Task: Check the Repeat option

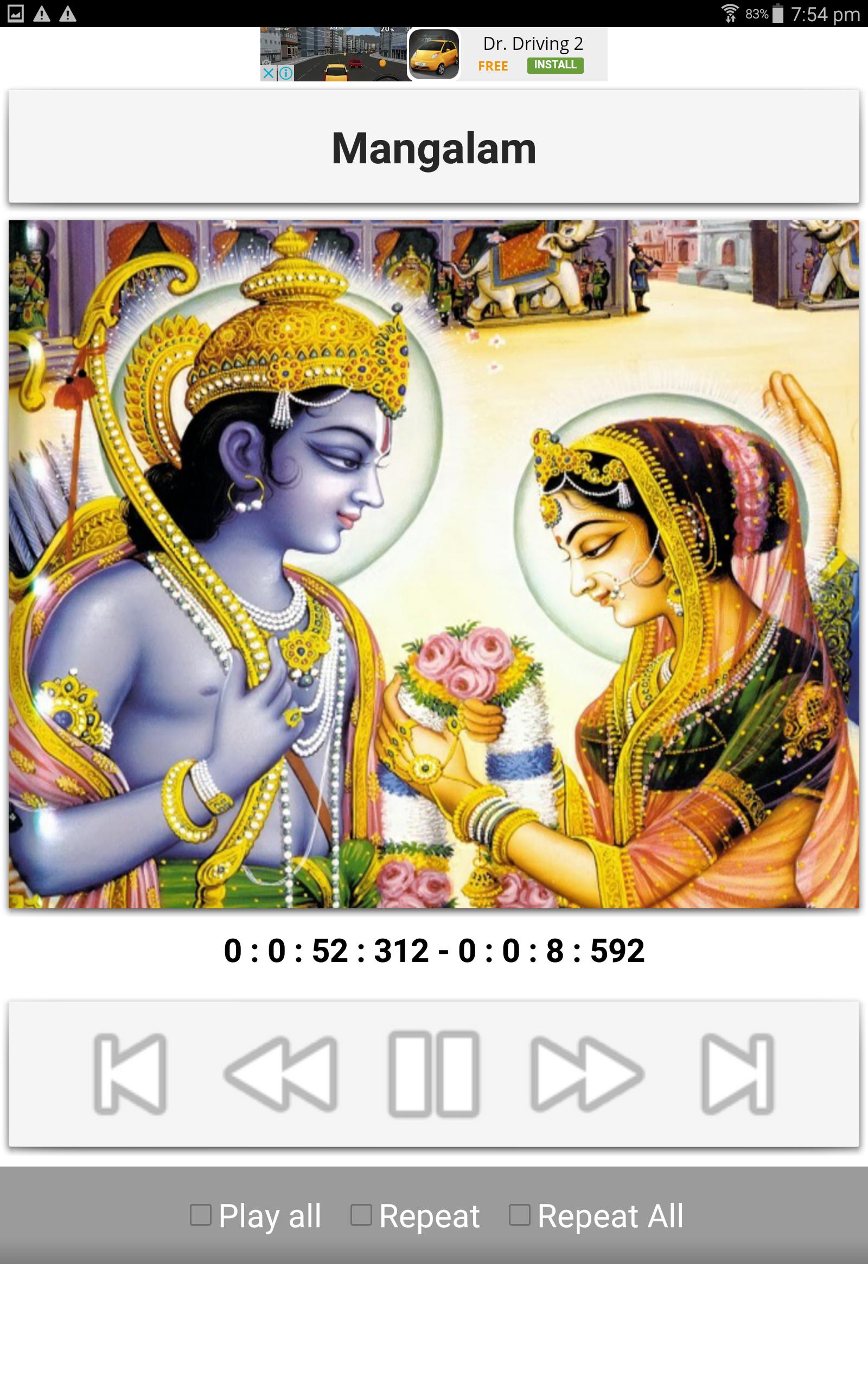Action: pyautogui.click(x=361, y=1214)
